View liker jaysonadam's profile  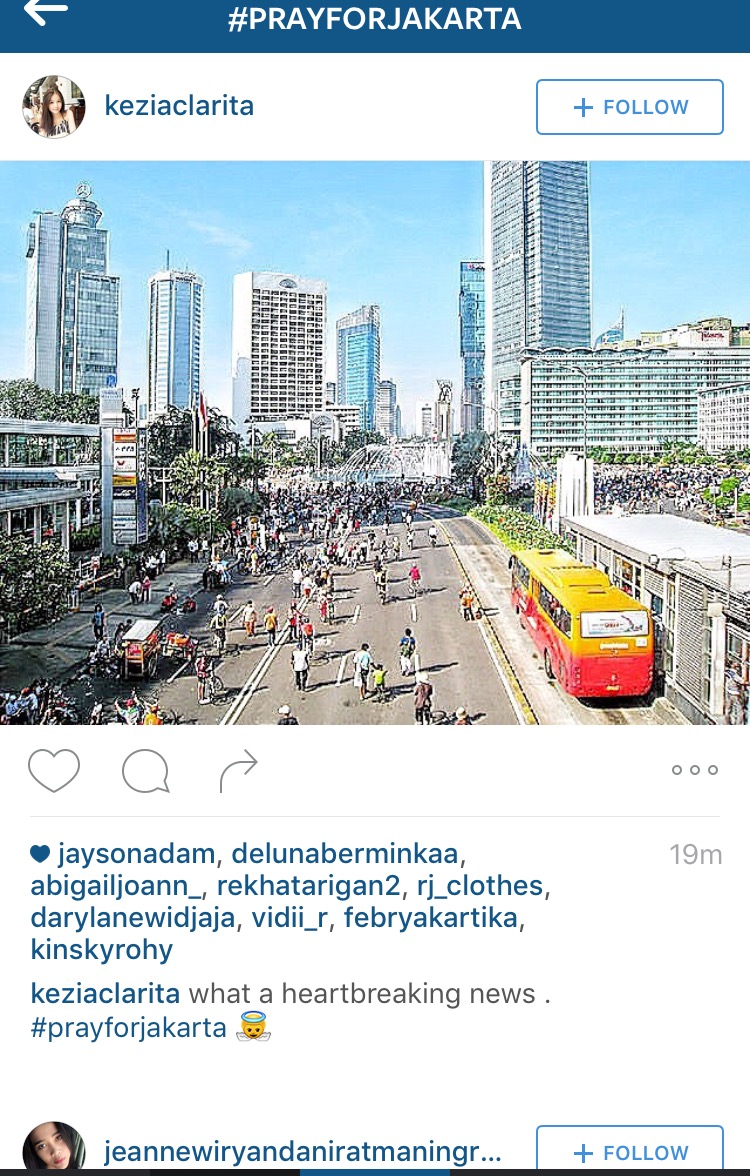pyautogui.click(x=137, y=854)
